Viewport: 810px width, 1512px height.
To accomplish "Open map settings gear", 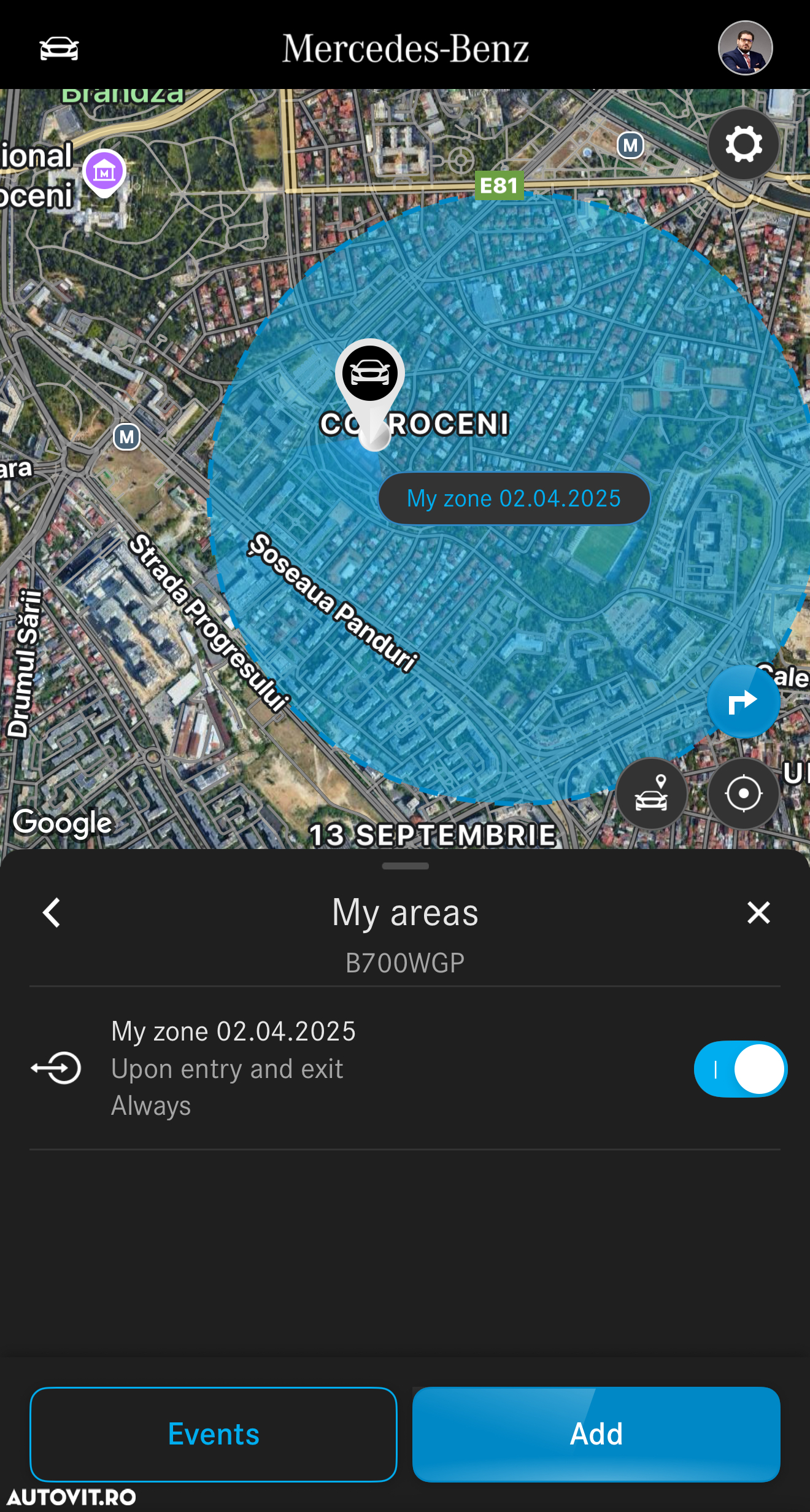I will pyautogui.click(x=744, y=145).
